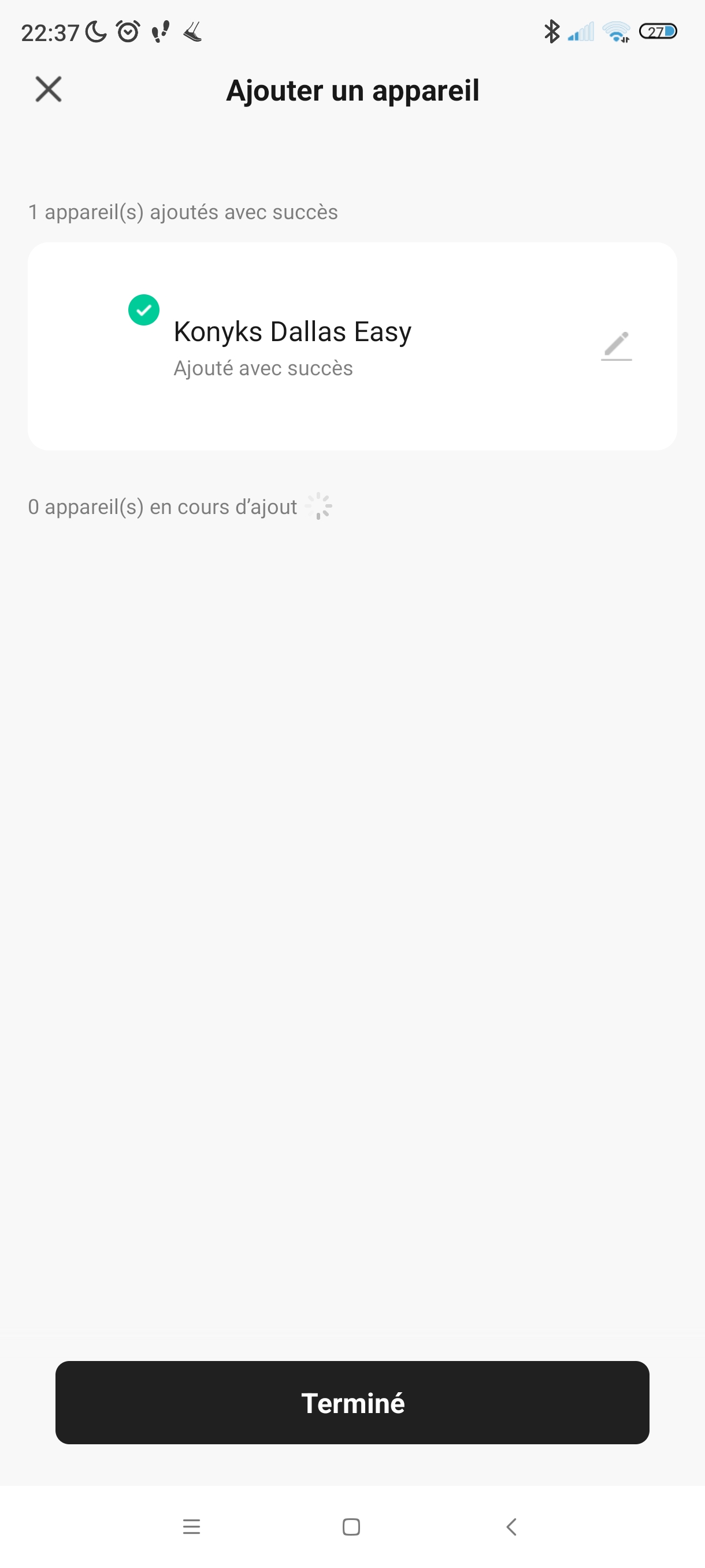Tap the loading spinner next to devices in progress
Screen dimensions: 705x1568
[319, 506]
